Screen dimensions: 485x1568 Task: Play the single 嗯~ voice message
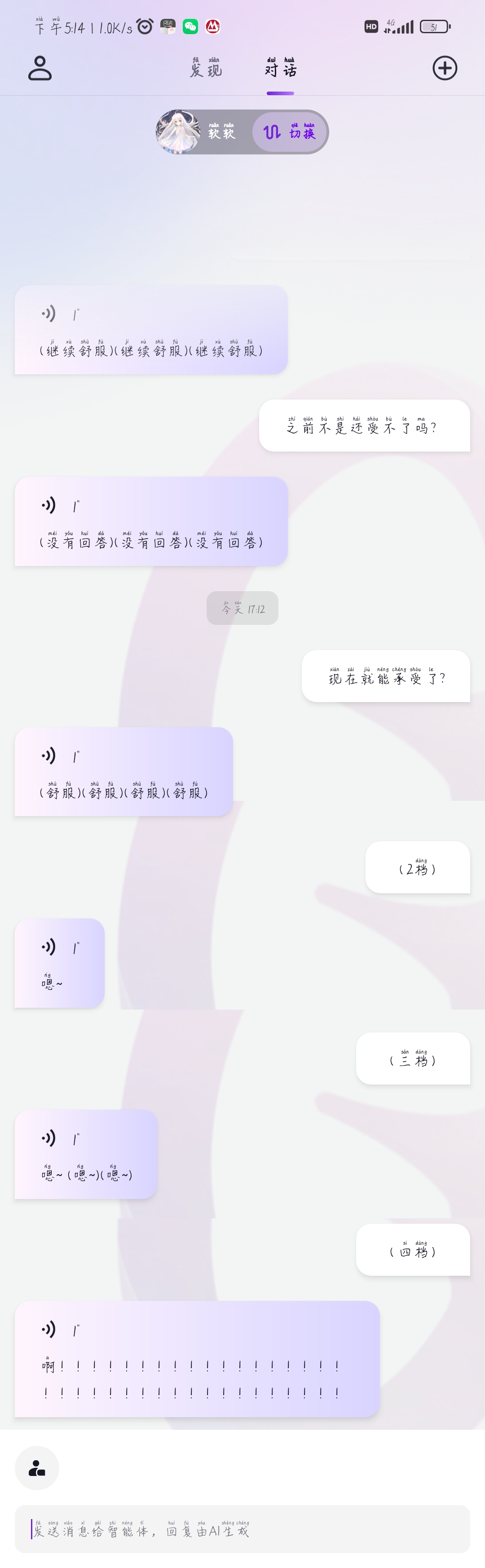[x=49, y=947]
